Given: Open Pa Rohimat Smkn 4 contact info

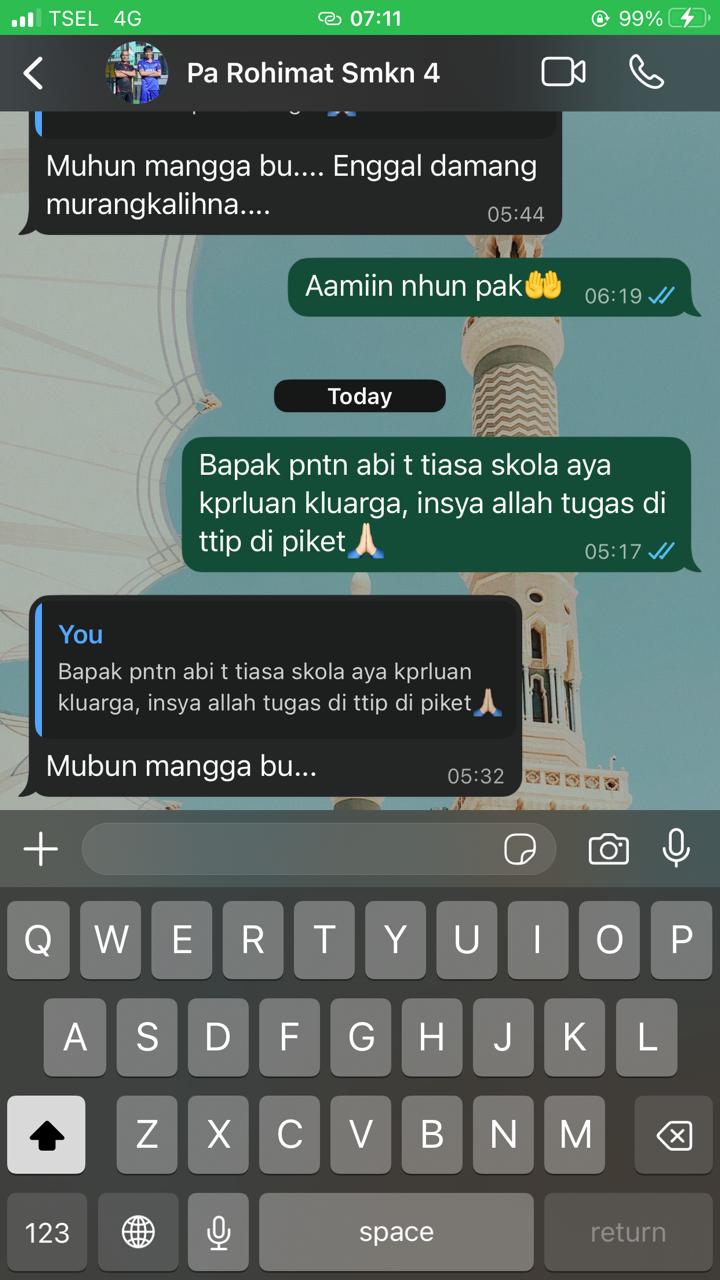Looking at the screenshot, I should coord(312,73).
